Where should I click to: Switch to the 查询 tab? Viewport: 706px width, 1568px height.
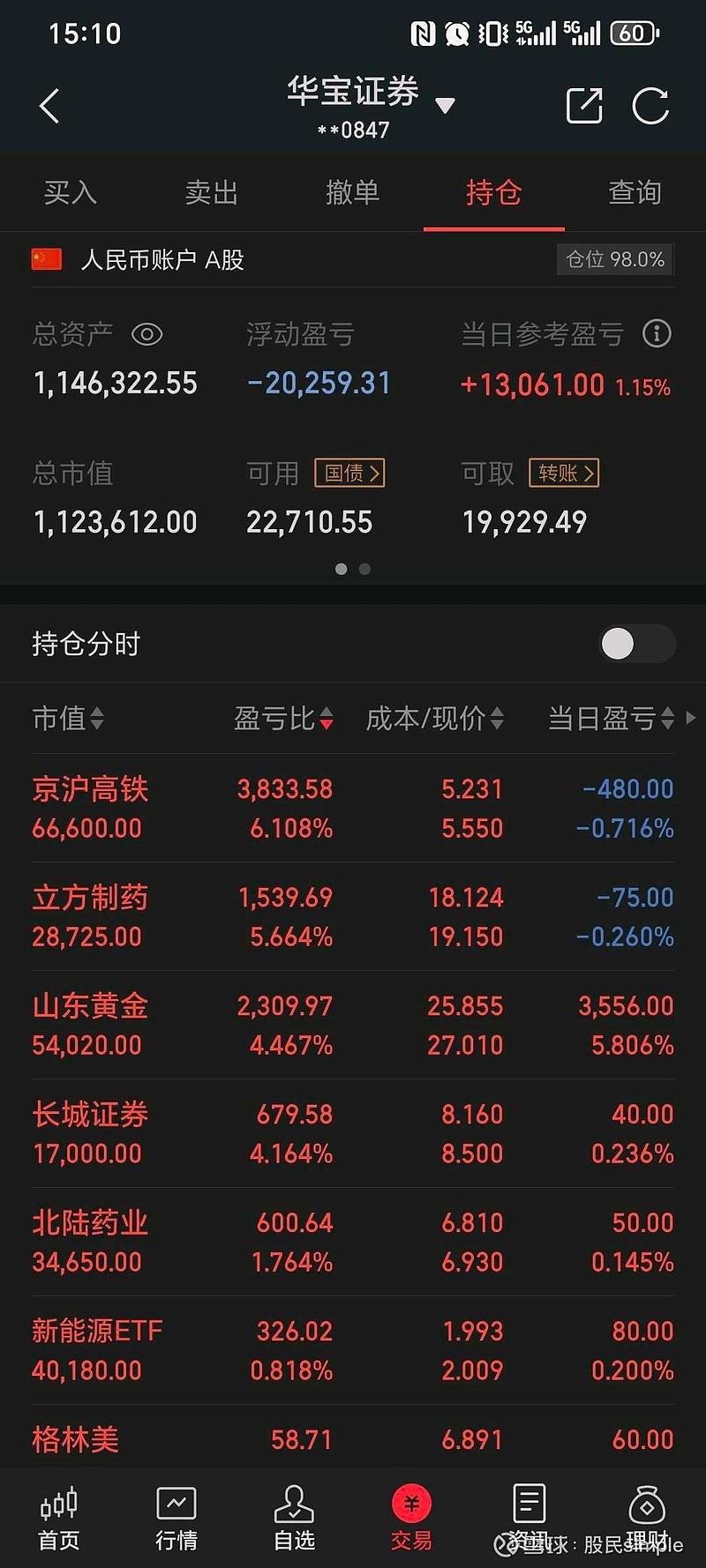(x=634, y=193)
